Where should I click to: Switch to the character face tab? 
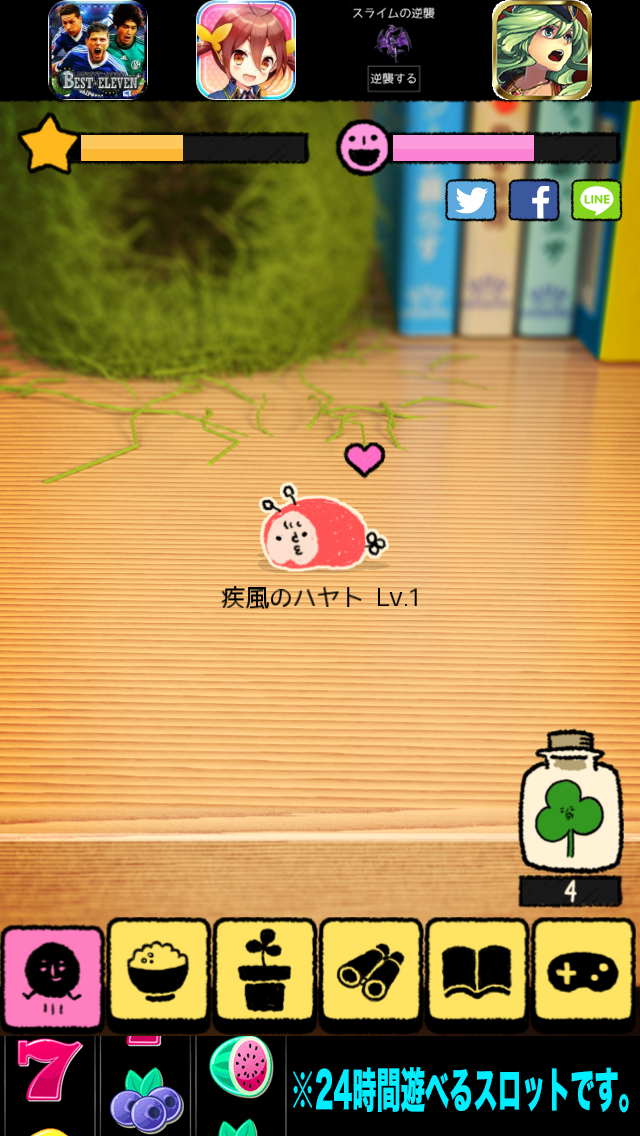coord(53,977)
